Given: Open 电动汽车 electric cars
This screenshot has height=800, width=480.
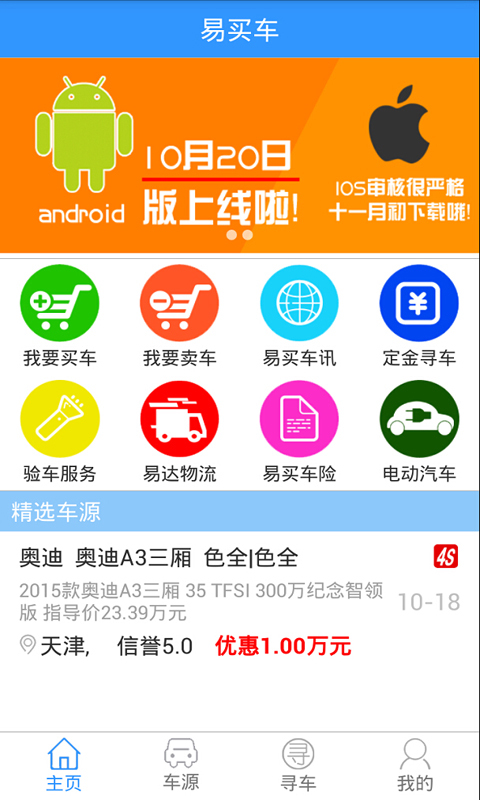Looking at the screenshot, I should coord(419,432).
